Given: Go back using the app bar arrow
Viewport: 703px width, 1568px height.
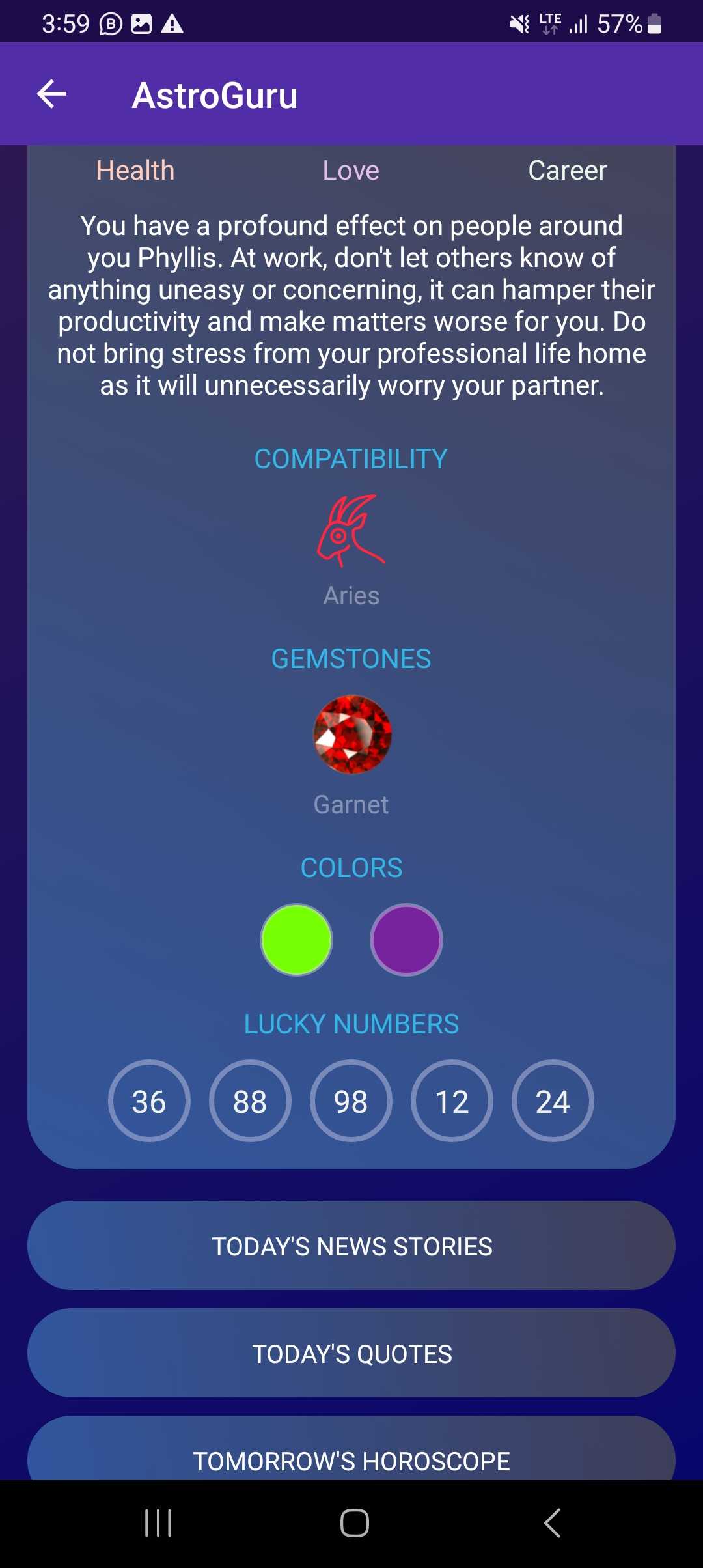Looking at the screenshot, I should click(52, 94).
